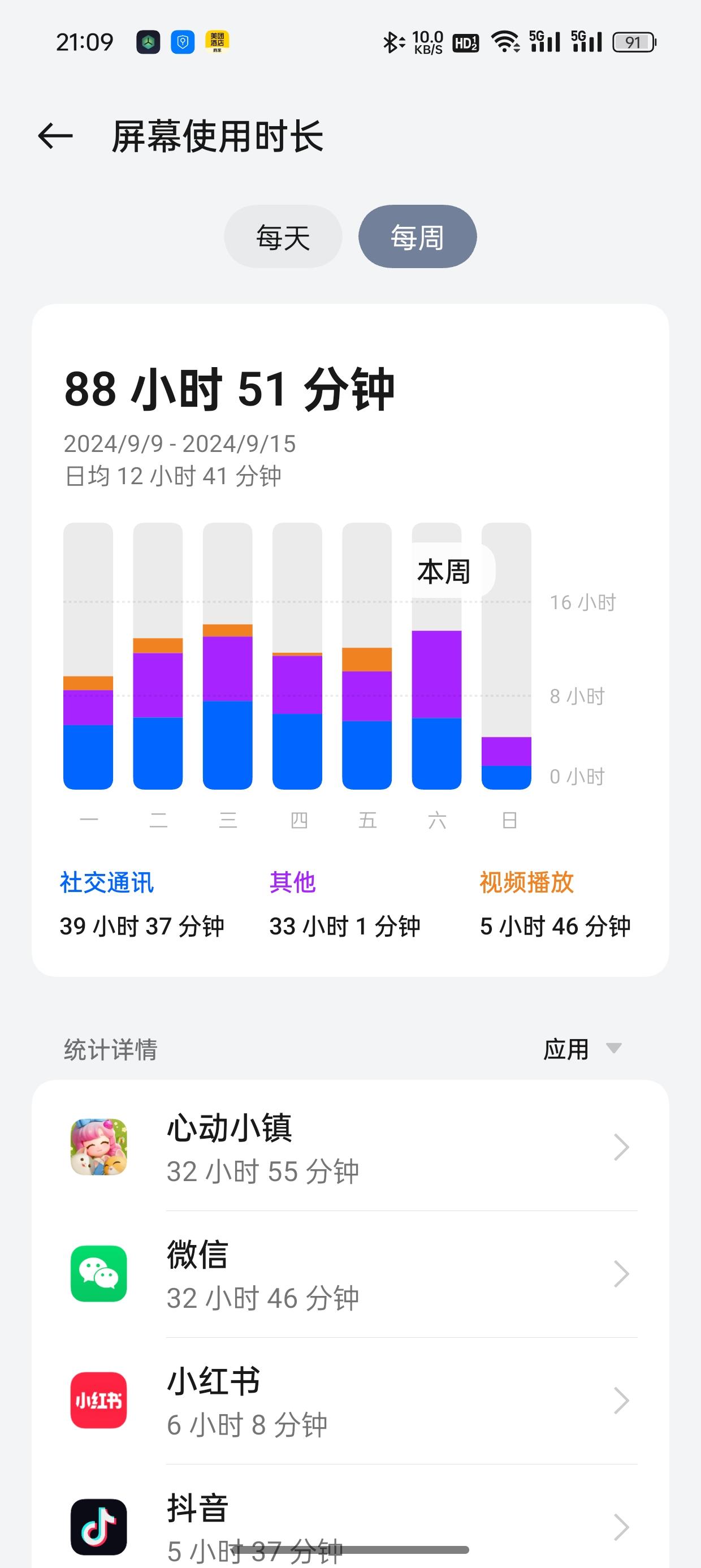View 微信 usage details

click(x=350, y=1274)
